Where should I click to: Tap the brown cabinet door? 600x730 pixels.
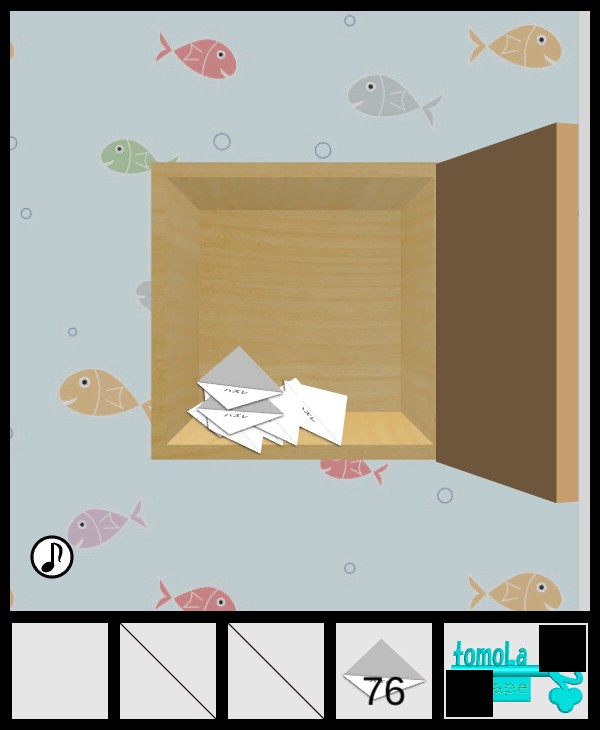click(496, 312)
